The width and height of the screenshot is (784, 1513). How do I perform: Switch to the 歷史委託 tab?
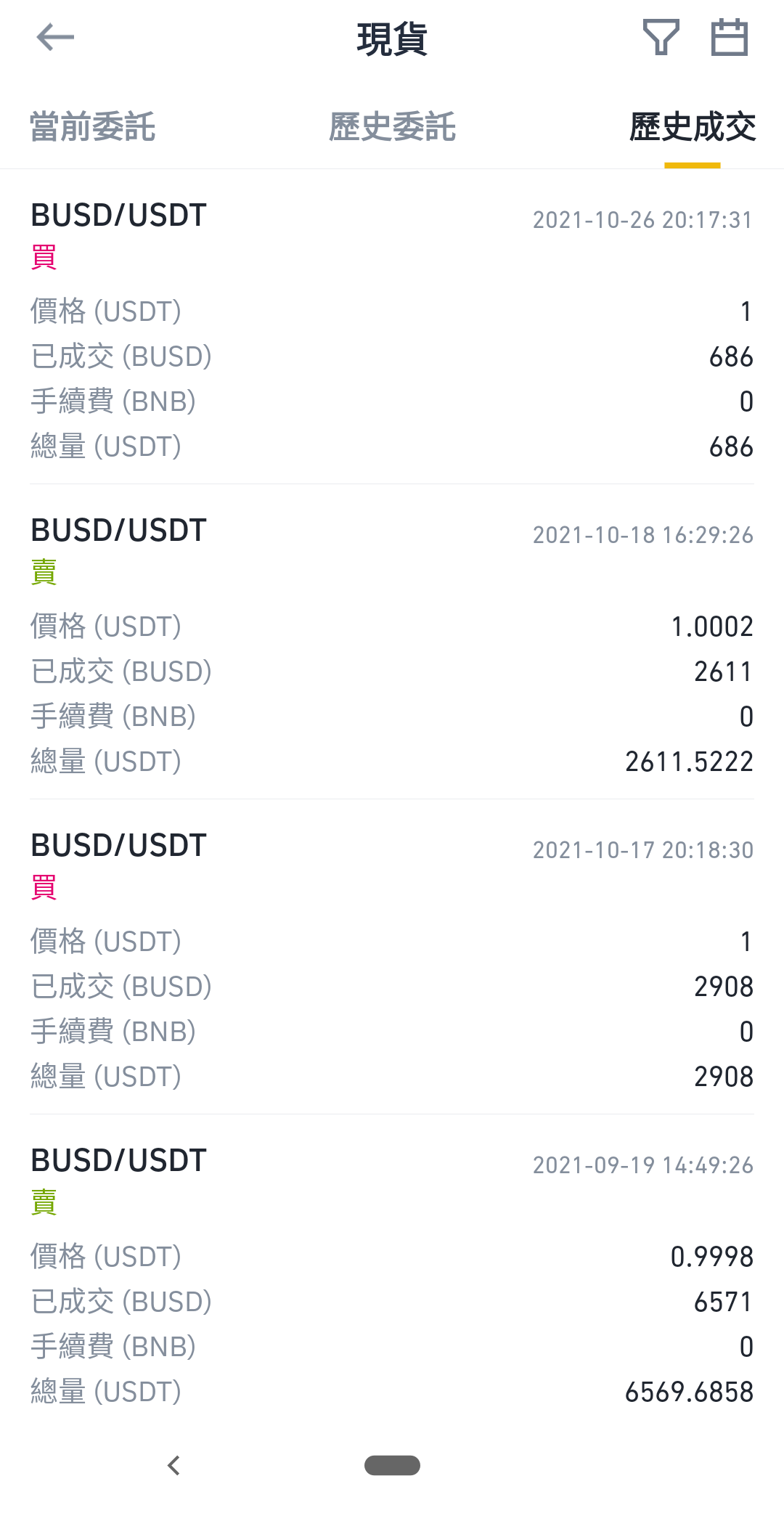[x=392, y=127]
